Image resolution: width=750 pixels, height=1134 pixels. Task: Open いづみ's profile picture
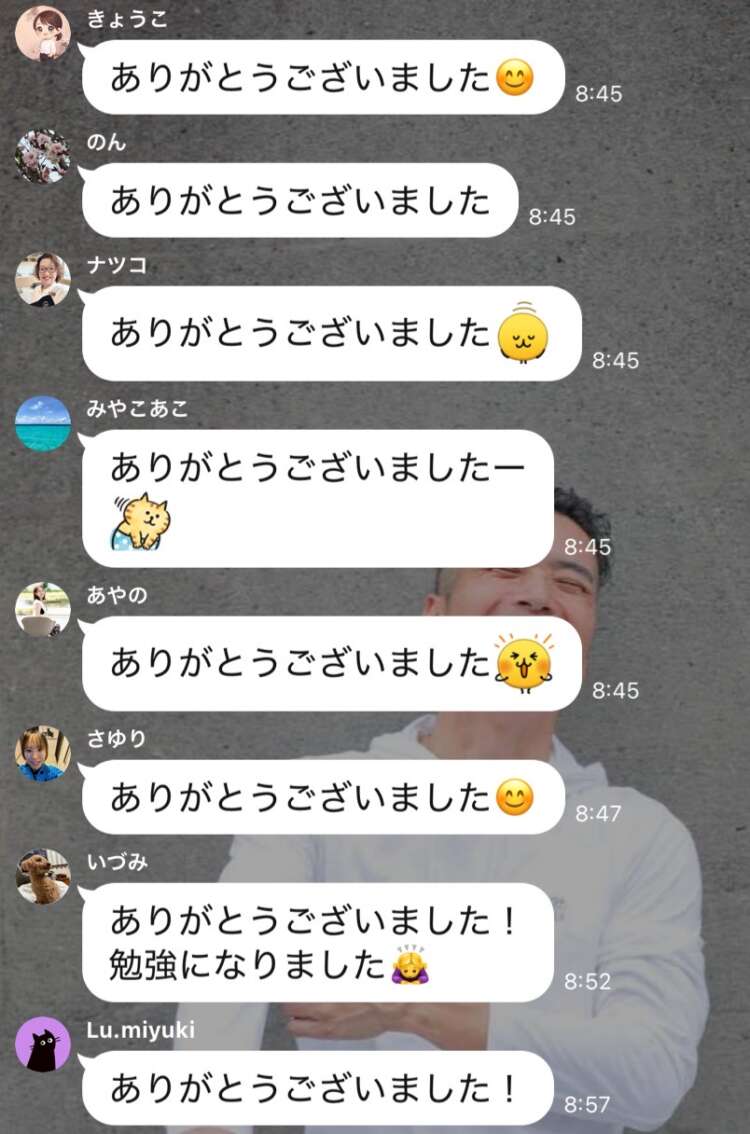point(43,876)
